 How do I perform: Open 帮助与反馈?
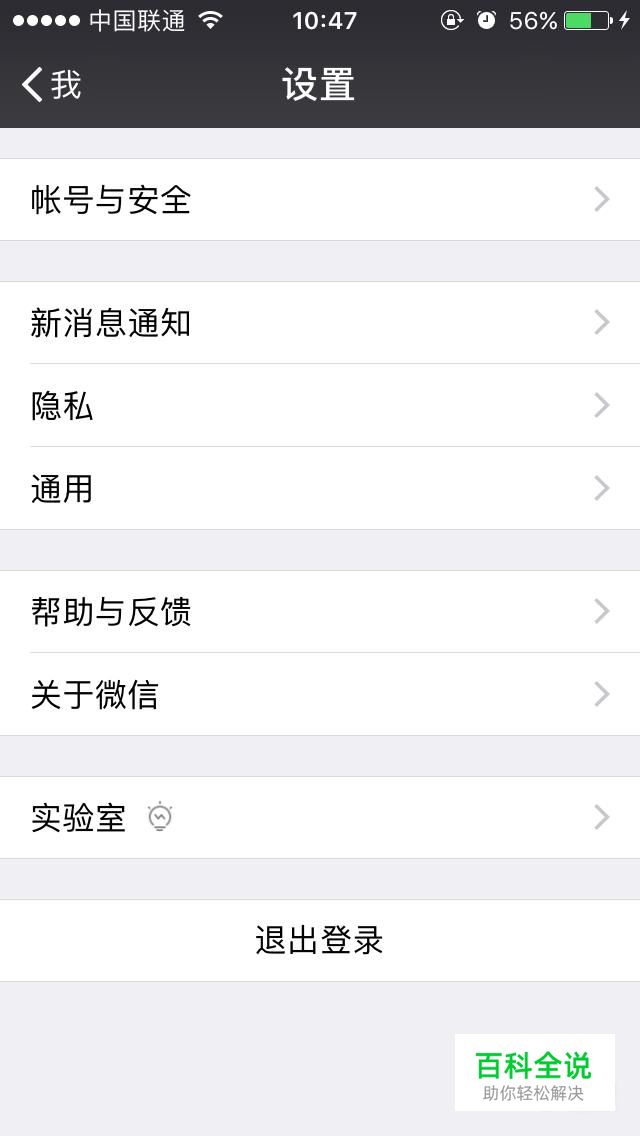coord(320,611)
